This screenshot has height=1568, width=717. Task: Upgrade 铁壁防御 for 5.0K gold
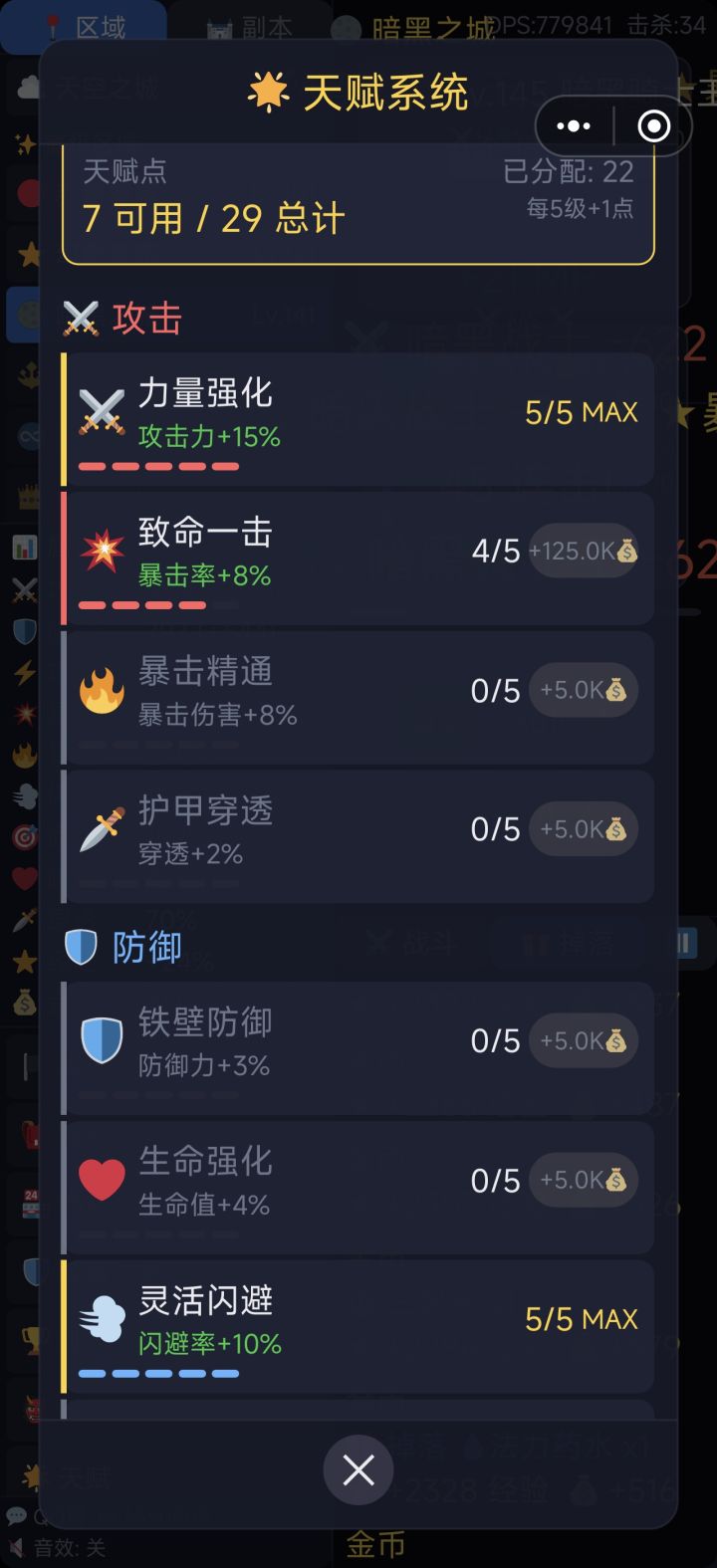point(585,1040)
